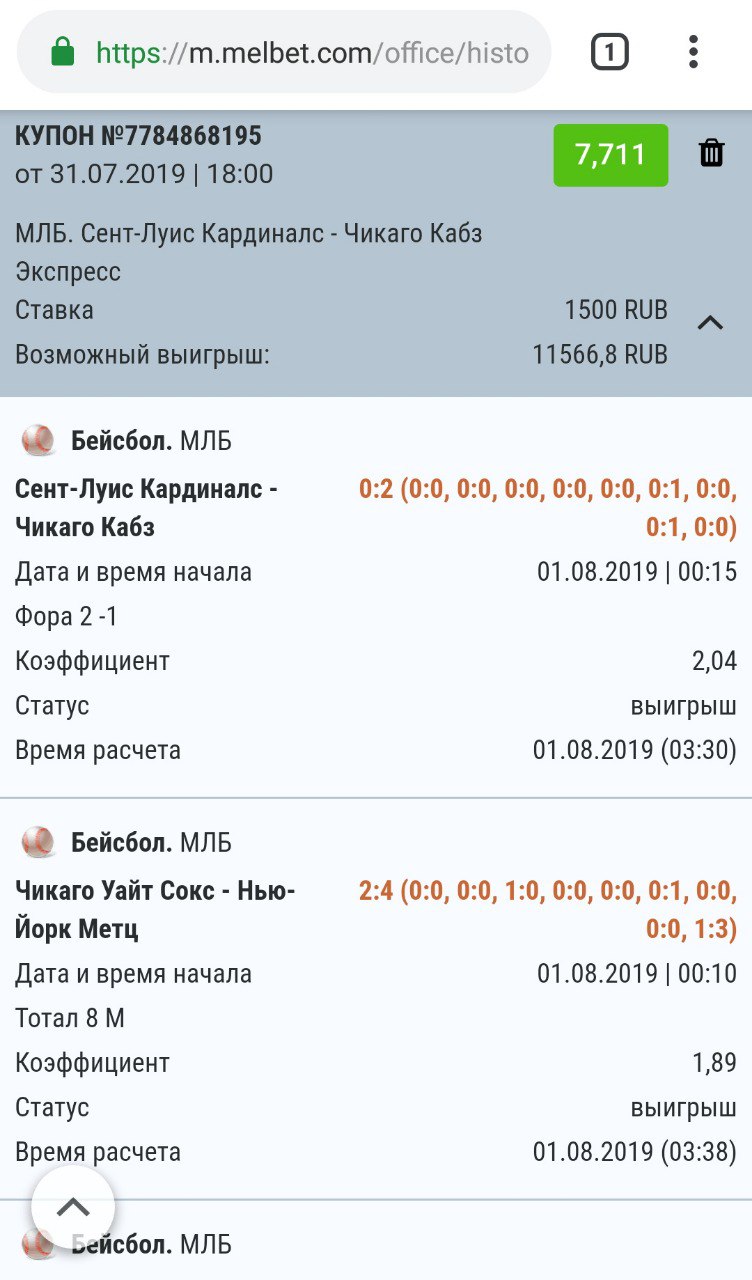Tap the green 7,711 odds badge
Viewport: 752px width, 1280px height.
tap(611, 155)
